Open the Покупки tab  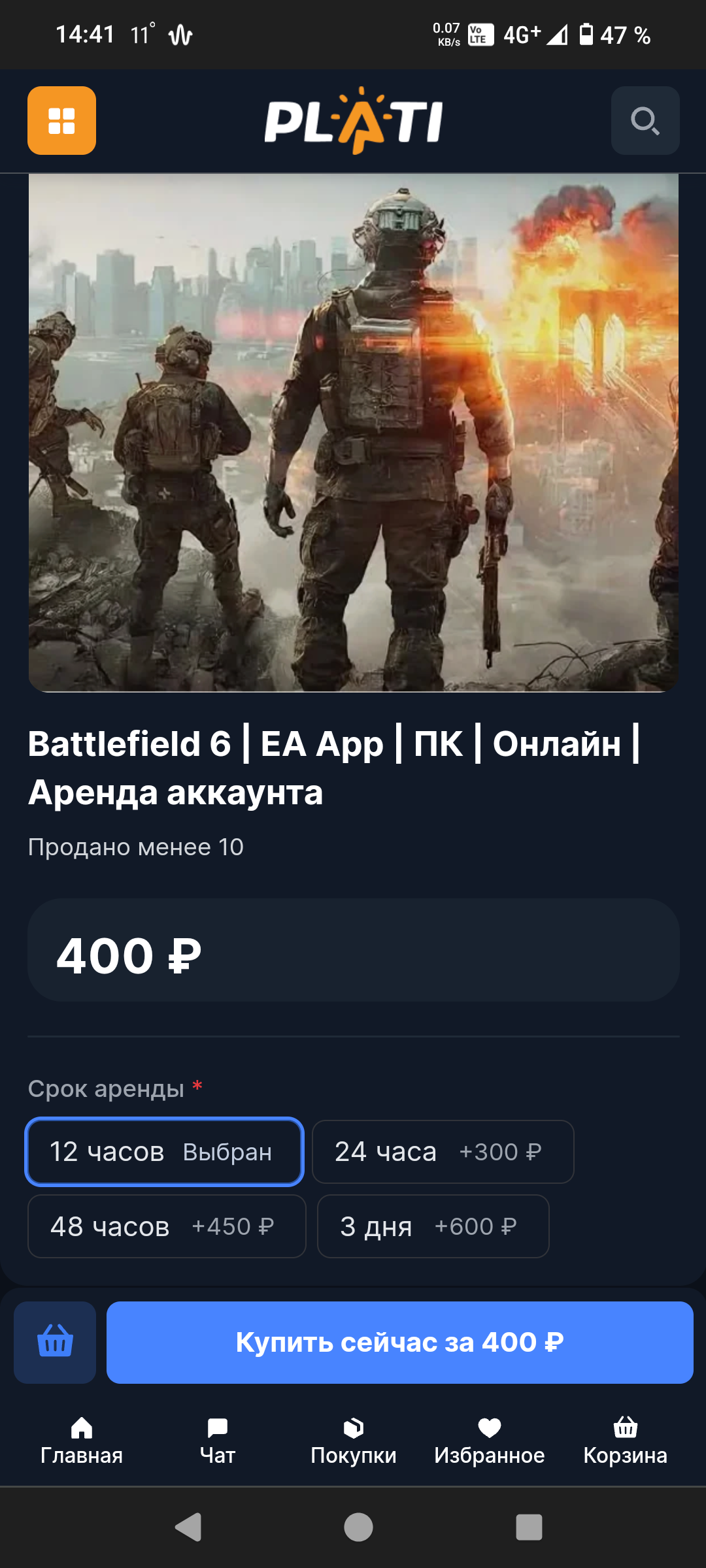click(353, 1441)
